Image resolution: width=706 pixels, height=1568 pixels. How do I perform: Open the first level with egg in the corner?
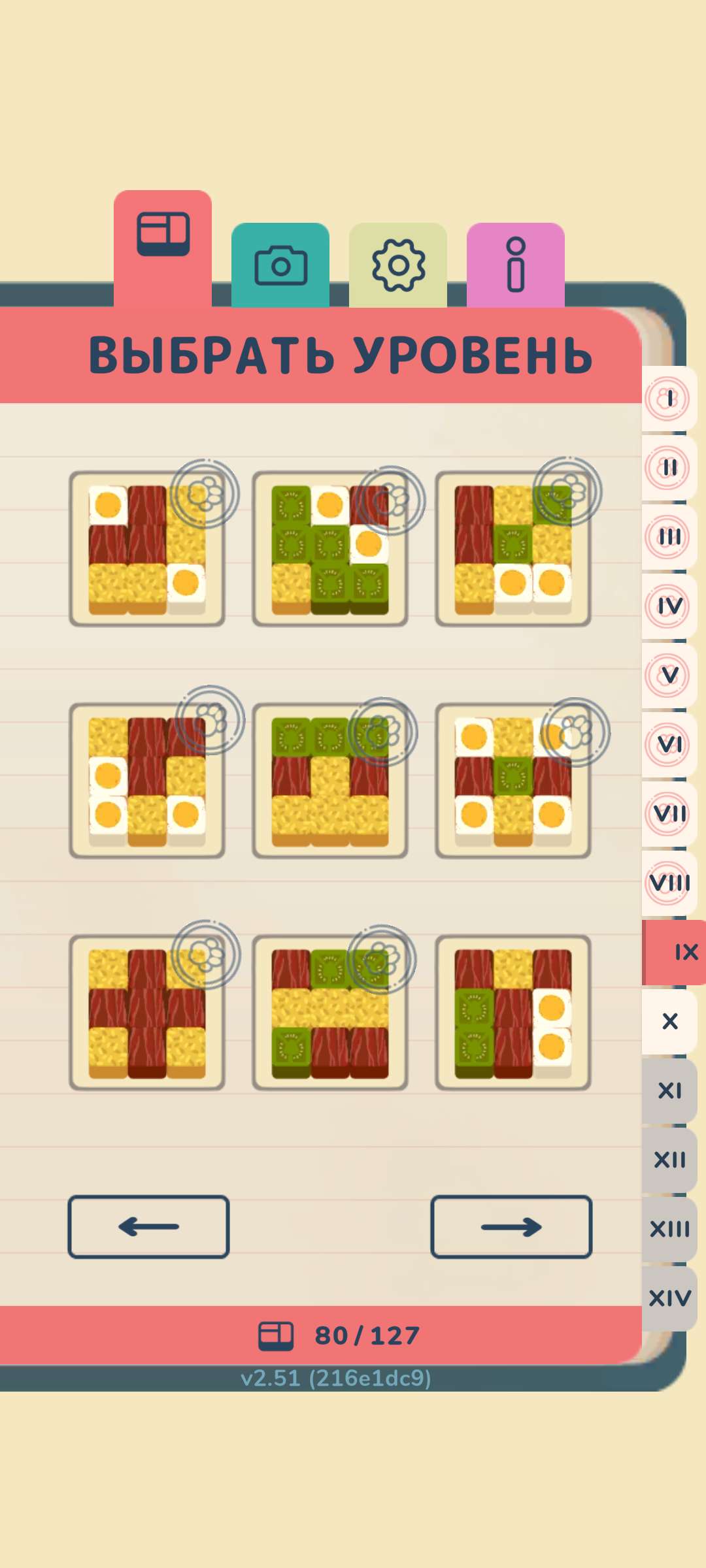pyautogui.click(x=147, y=549)
